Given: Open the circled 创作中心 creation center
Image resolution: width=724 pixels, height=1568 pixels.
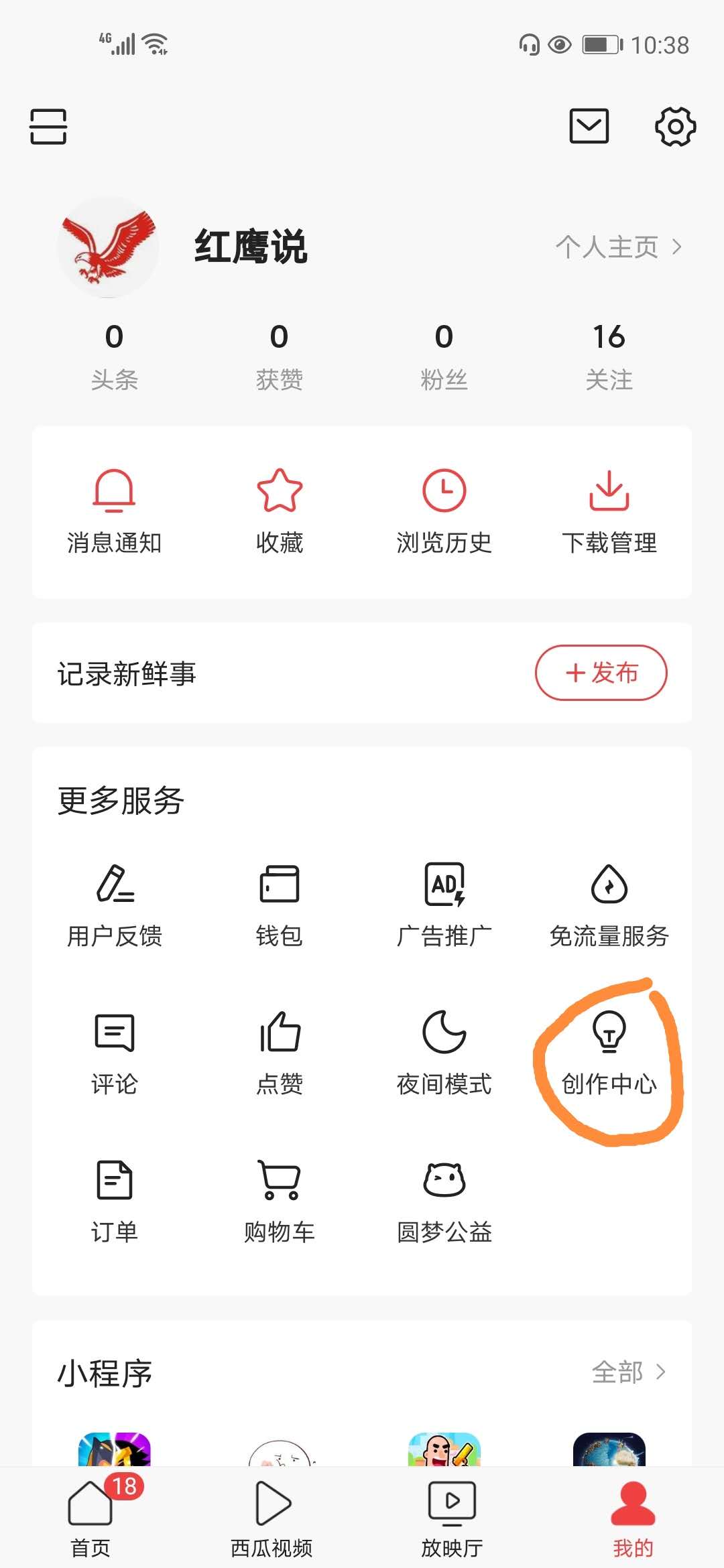Looking at the screenshot, I should (609, 1052).
